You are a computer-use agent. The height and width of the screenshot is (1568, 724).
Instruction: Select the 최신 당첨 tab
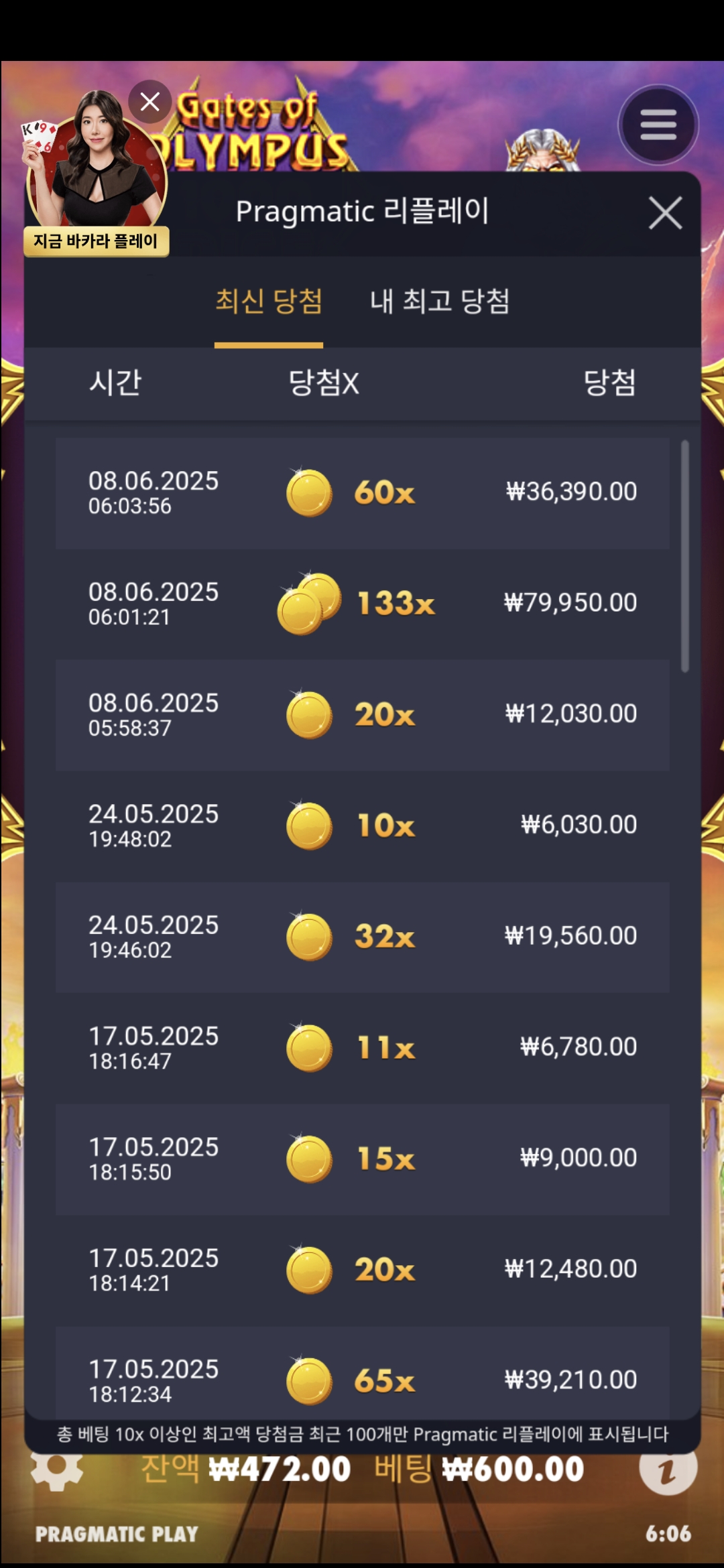pyautogui.click(x=268, y=302)
